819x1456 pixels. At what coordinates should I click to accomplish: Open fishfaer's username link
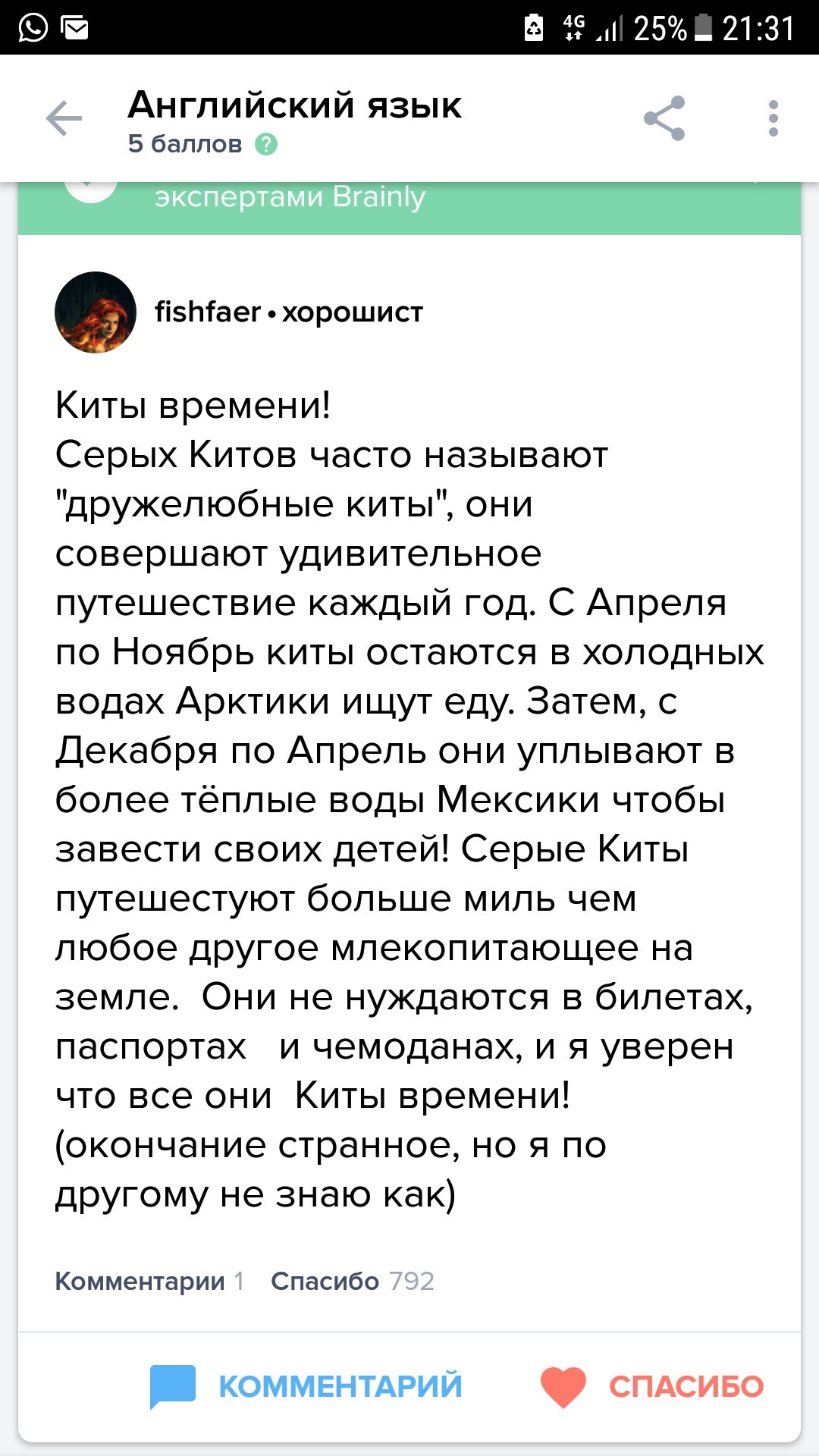click(207, 312)
